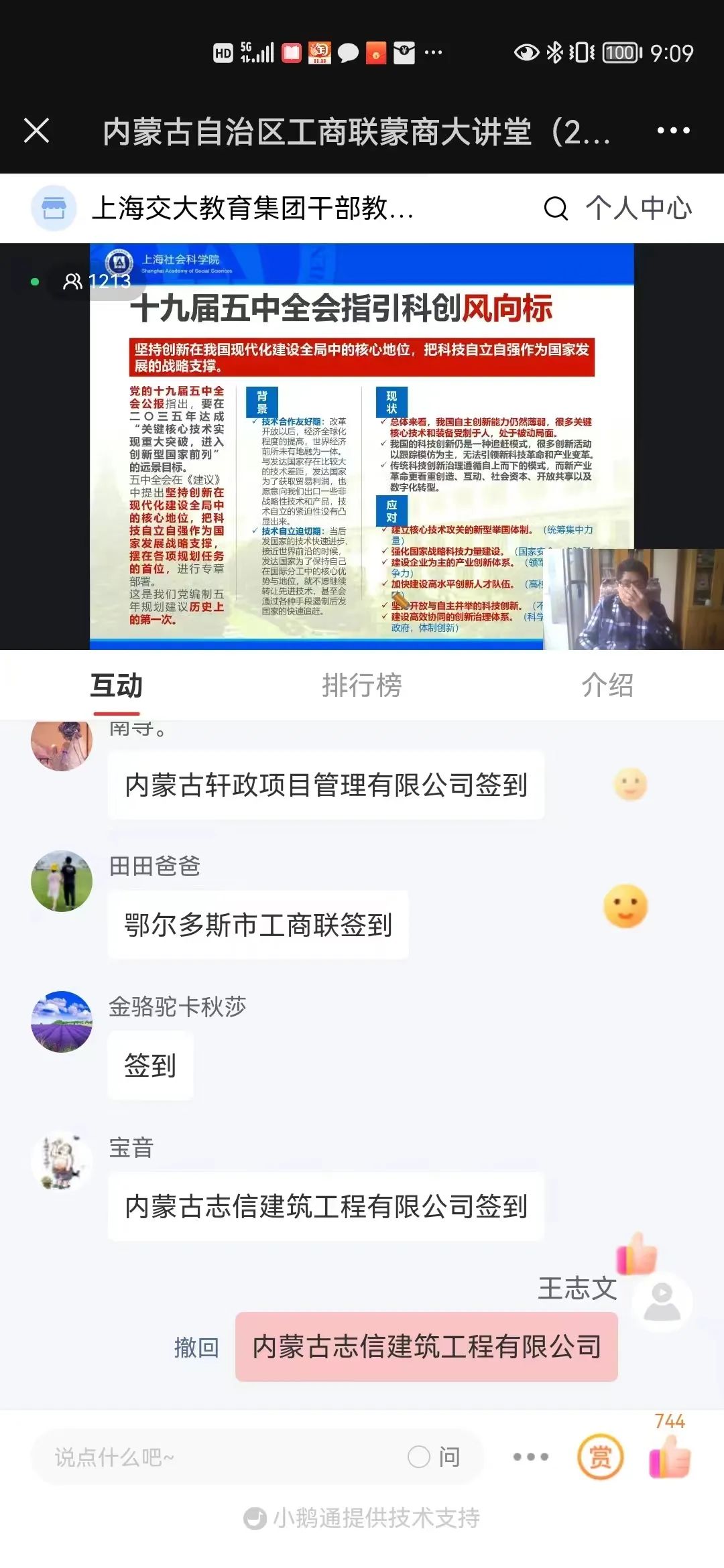
Task: Open 宝音's avatar
Action: coord(62,1163)
